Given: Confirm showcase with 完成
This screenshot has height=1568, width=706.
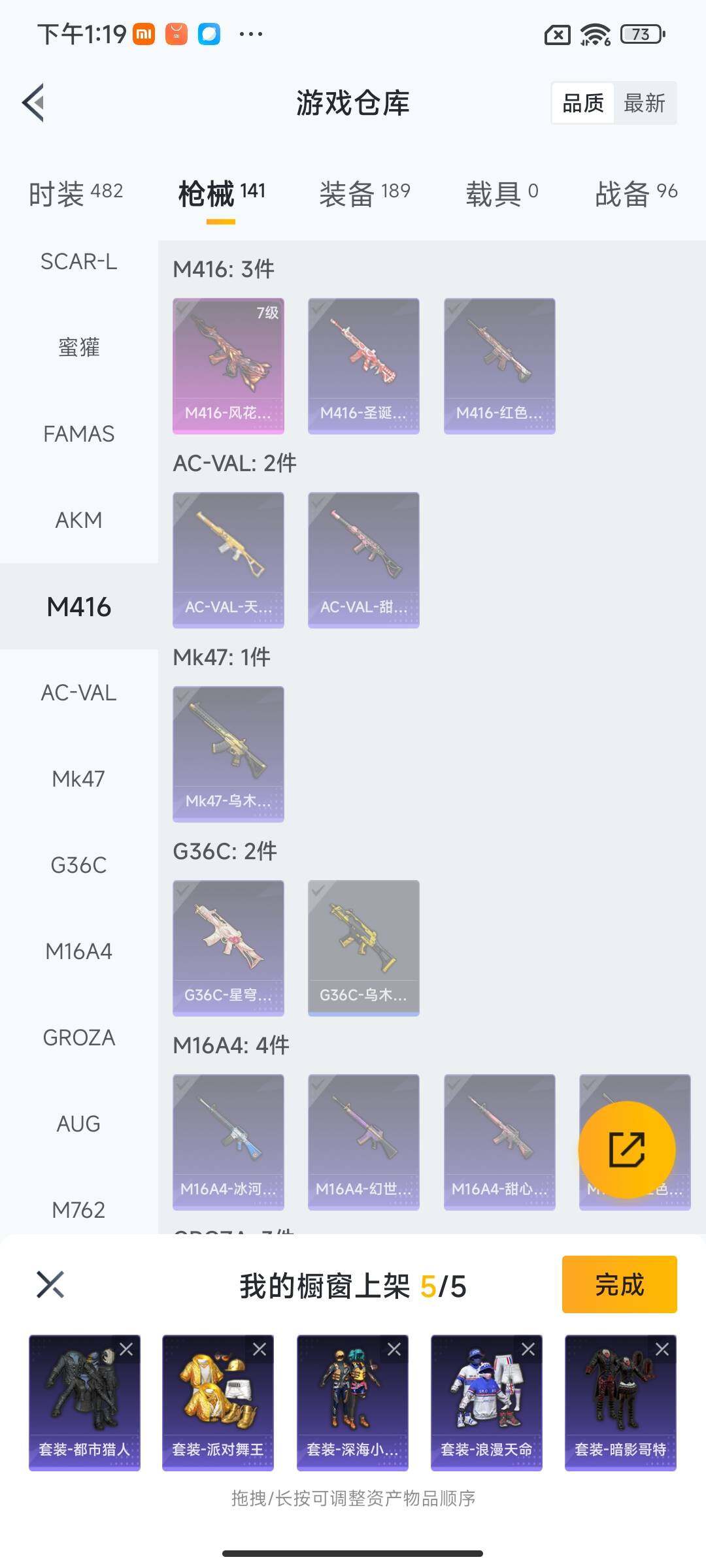Looking at the screenshot, I should click(x=619, y=1284).
